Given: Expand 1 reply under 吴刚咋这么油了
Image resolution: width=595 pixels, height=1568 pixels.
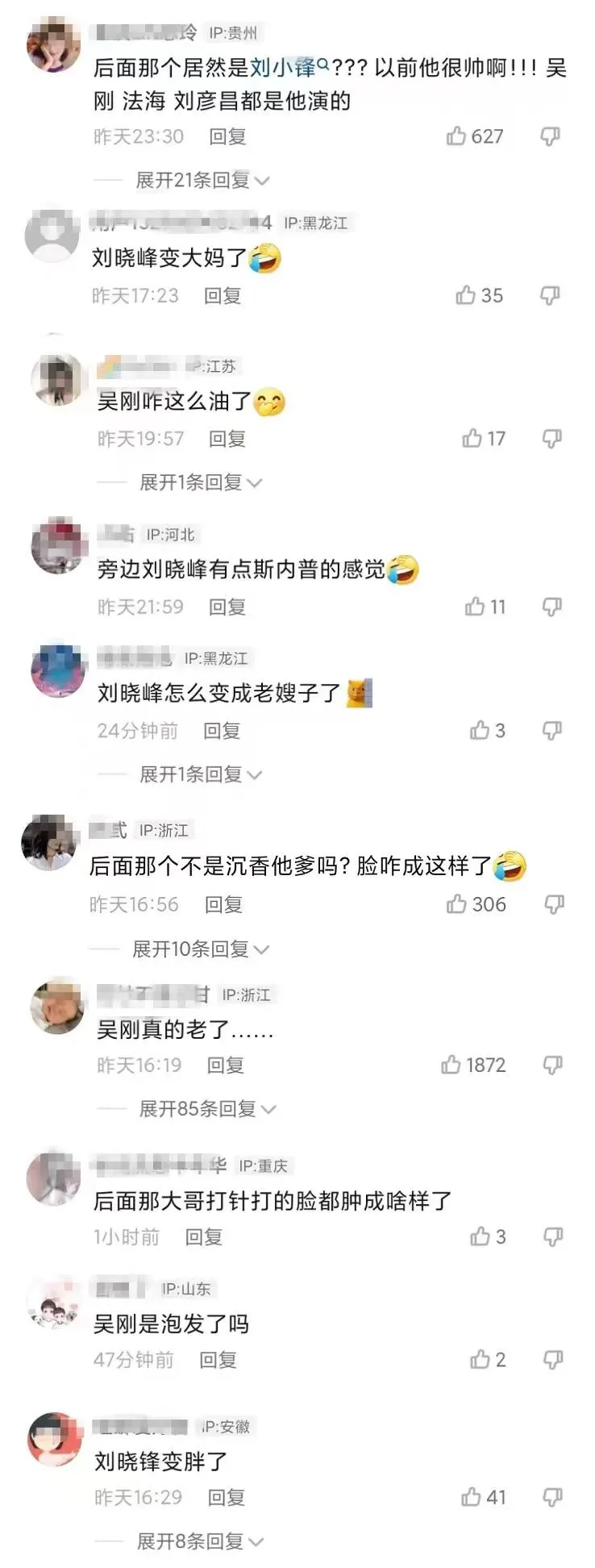Looking at the screenshot, I should point(200,482).
